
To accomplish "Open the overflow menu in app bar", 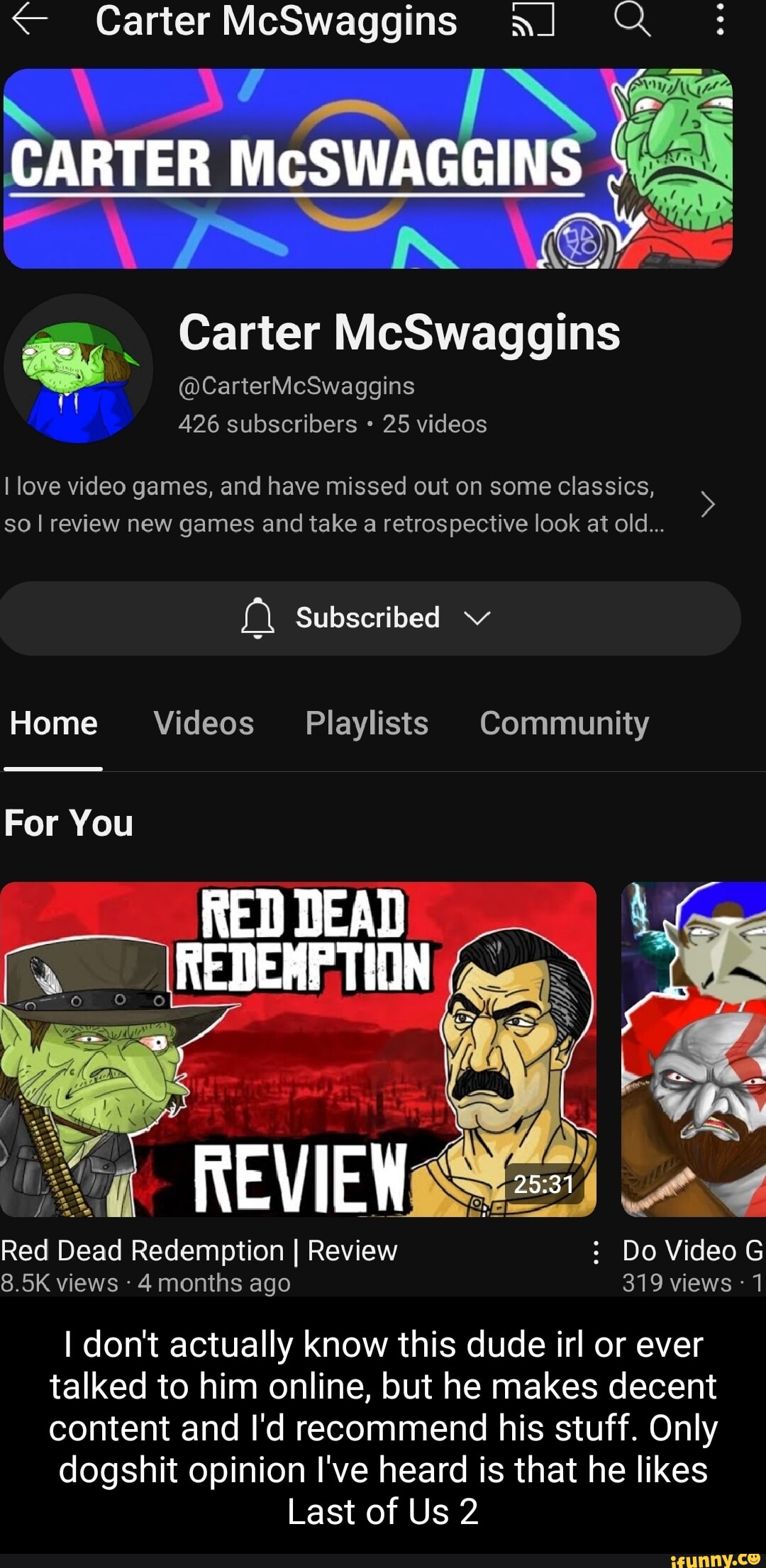I will pyautogui.click(x=720, y=21).
